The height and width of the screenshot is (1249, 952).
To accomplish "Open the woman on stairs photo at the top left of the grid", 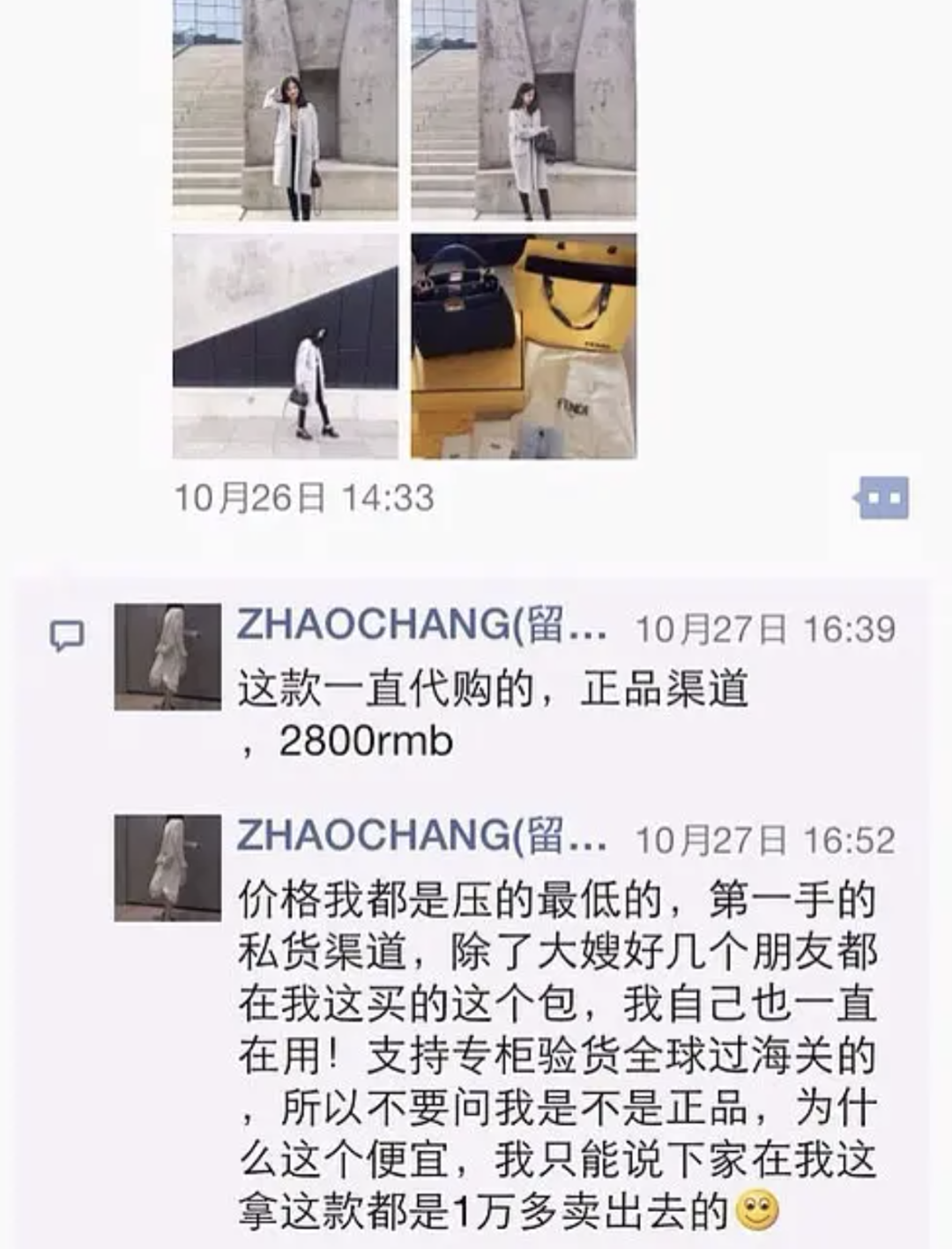I will click(286, 109).
